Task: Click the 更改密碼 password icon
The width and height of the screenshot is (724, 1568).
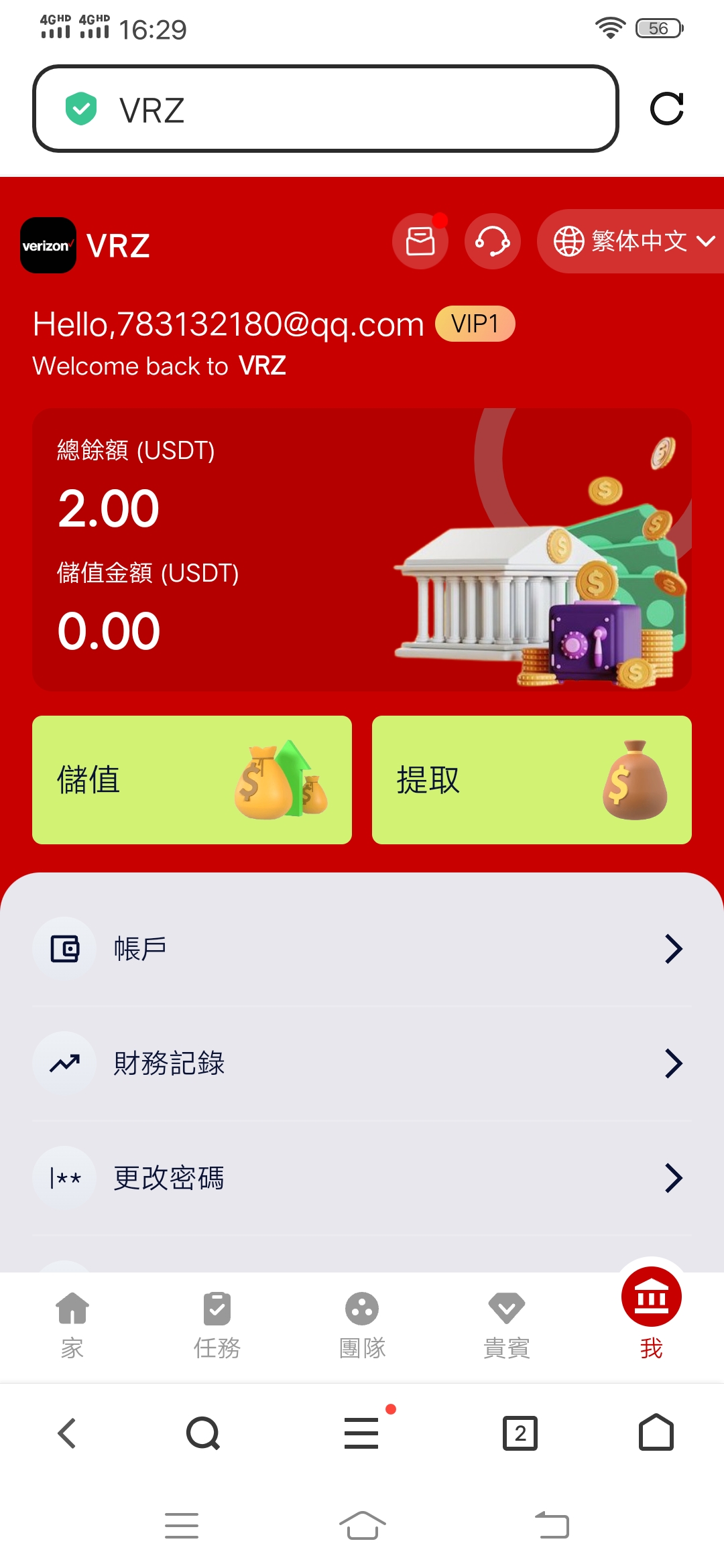Action: coord(64,1177)
